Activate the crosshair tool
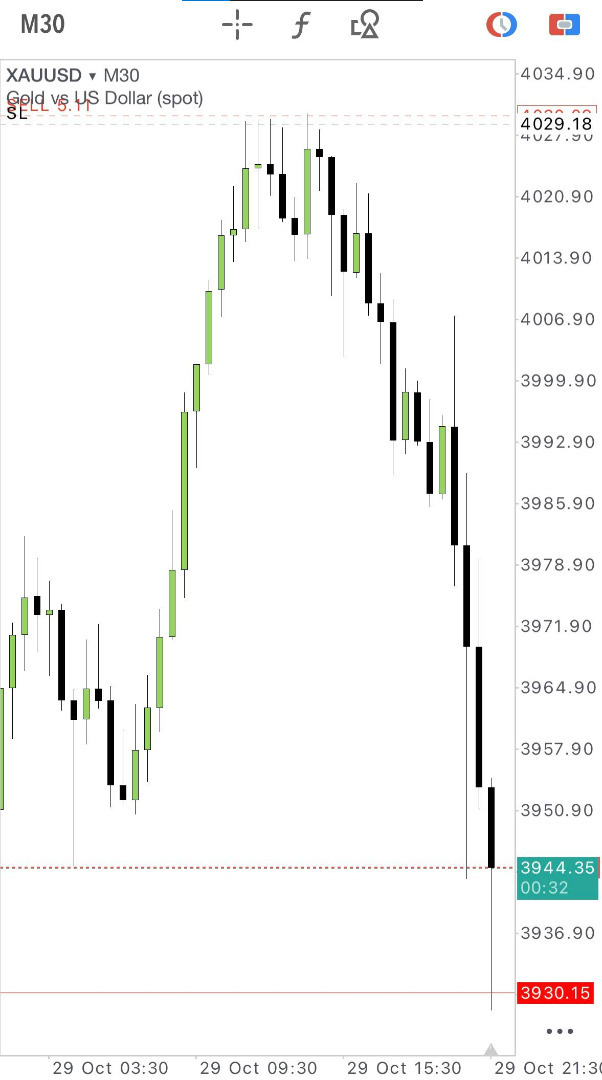Viewport: 602px width, 1080px height. click(238, 25)
